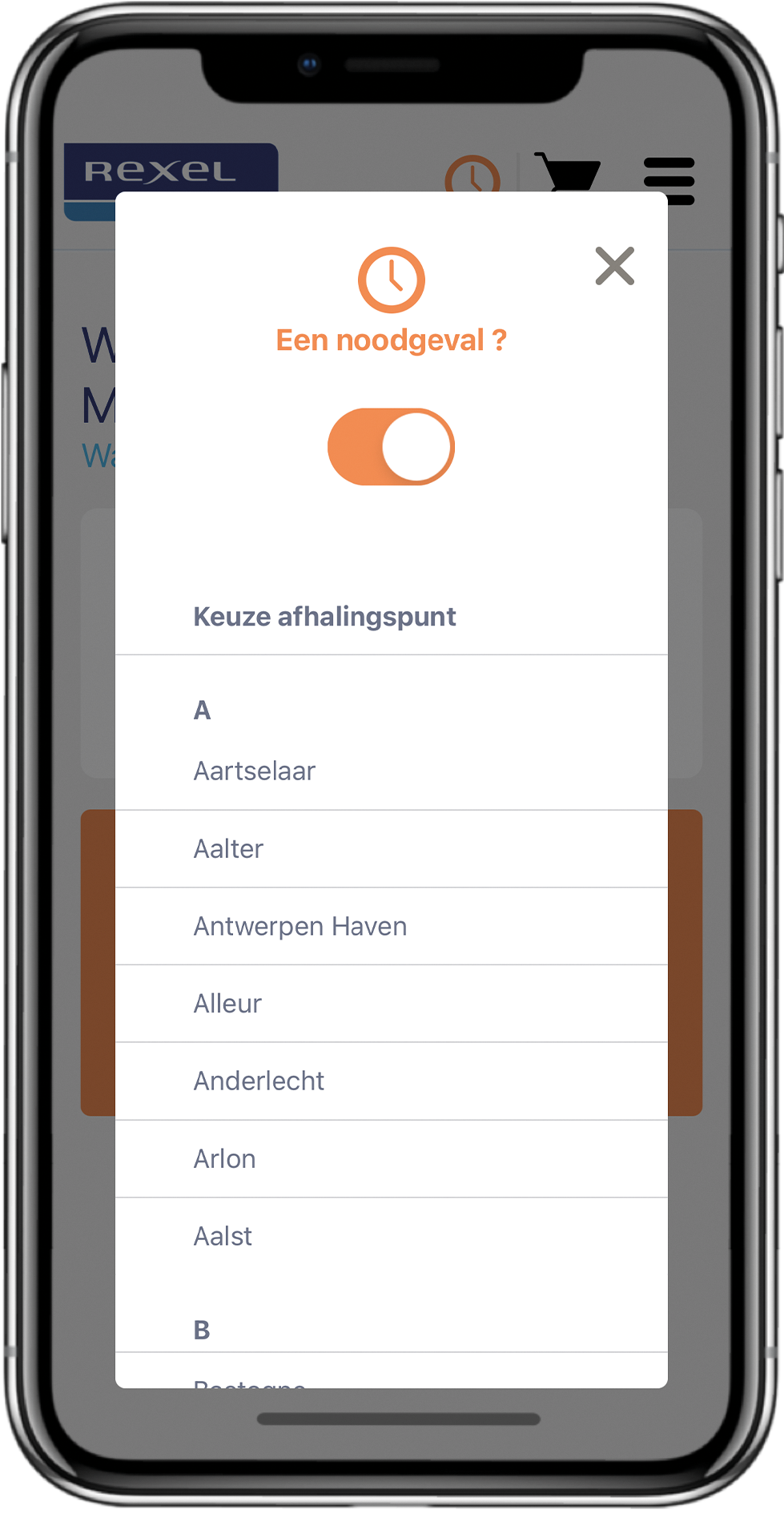Tap the Arlon row
This screenshot has height=1538, width=784.
[x=225, y=1159]
